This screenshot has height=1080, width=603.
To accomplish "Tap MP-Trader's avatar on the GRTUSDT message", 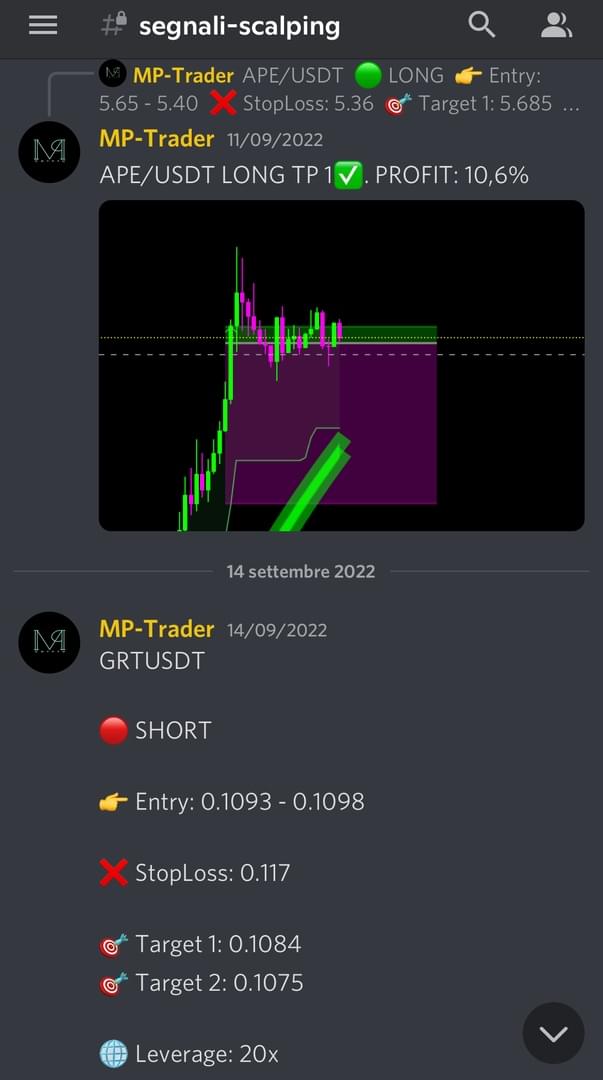I will [49, 641].
